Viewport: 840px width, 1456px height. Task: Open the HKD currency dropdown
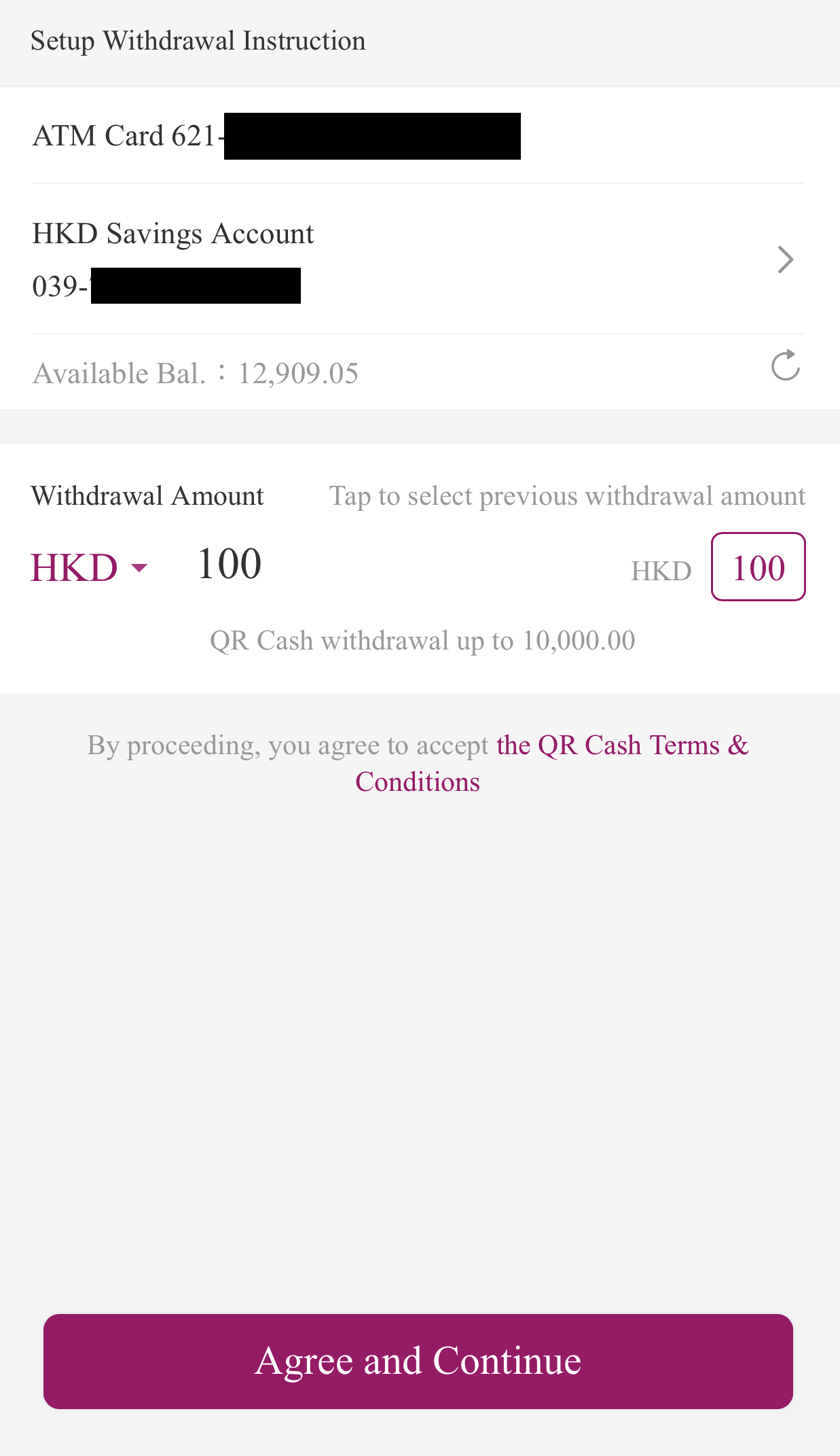[x=89, y=567]
